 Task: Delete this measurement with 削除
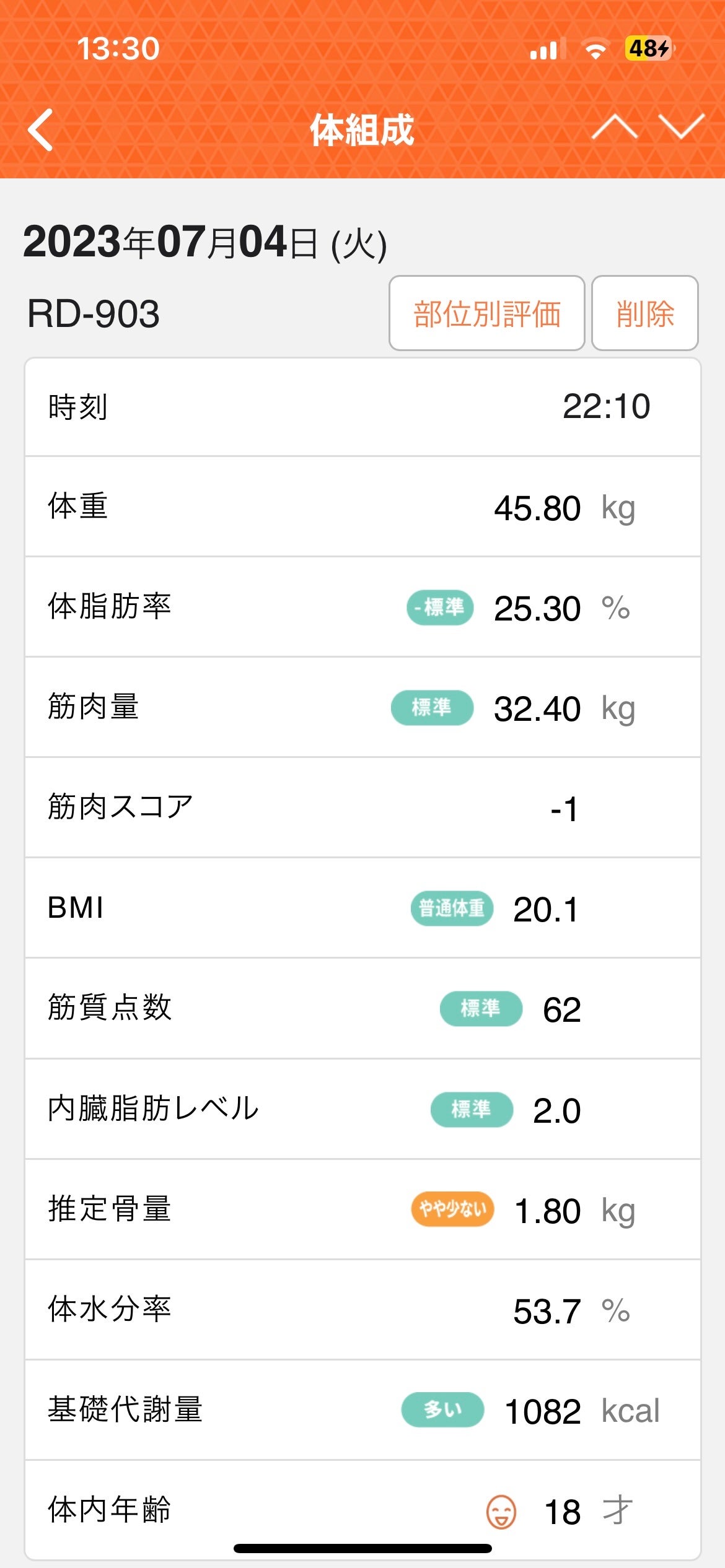tap(644, 313)
